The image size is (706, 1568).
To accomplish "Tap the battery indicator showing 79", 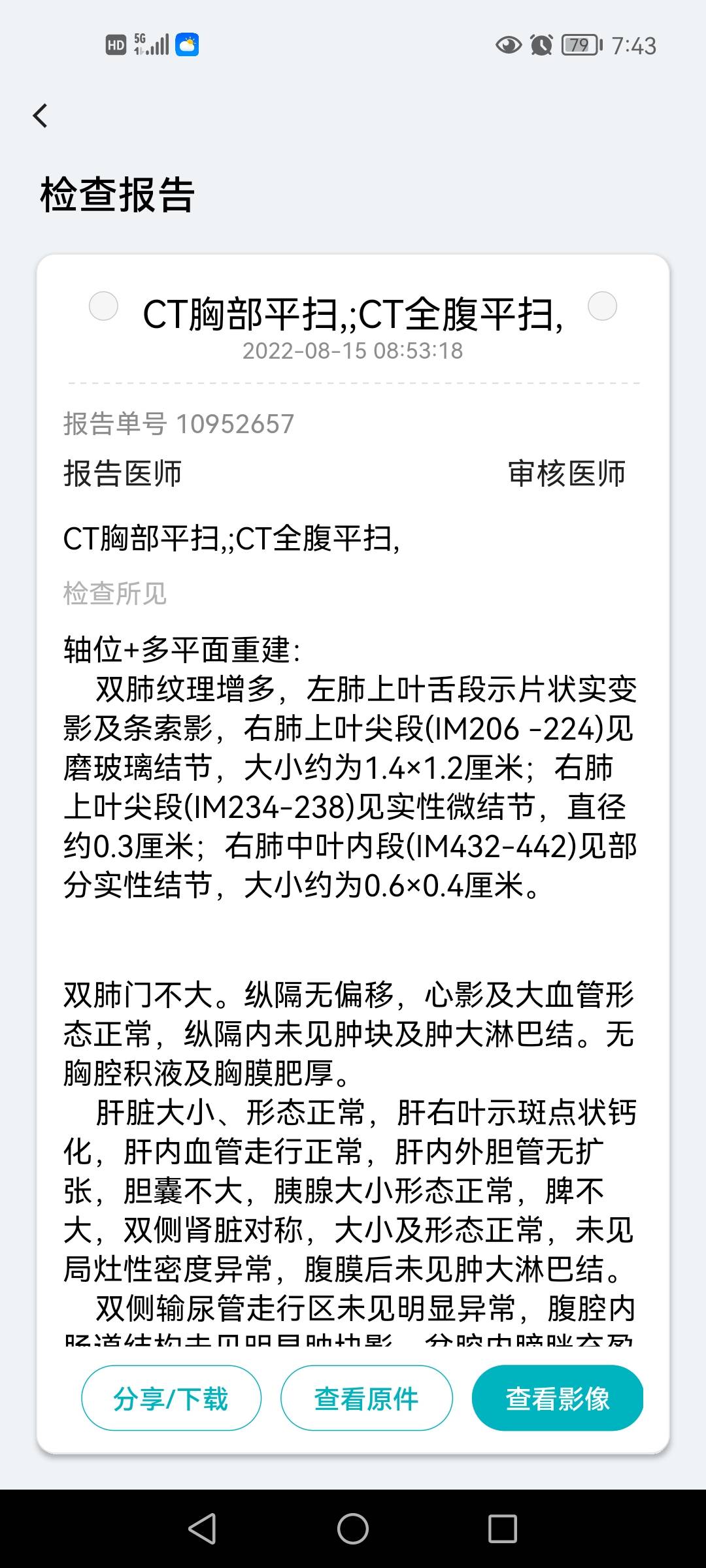I will [x=578, y=46].
